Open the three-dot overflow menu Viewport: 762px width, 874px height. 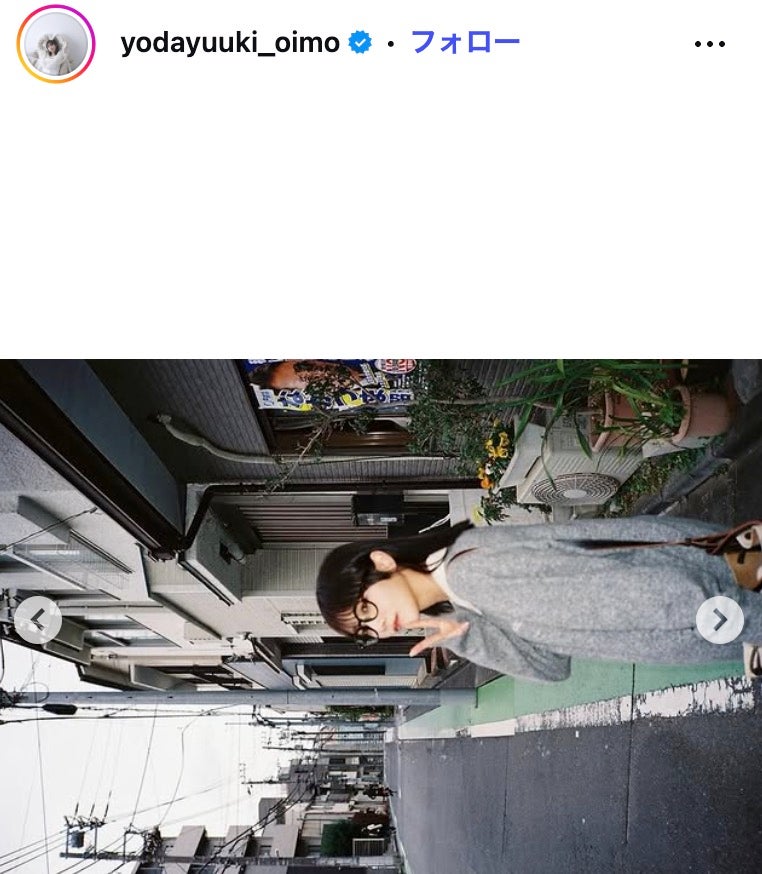click(709, 44)
